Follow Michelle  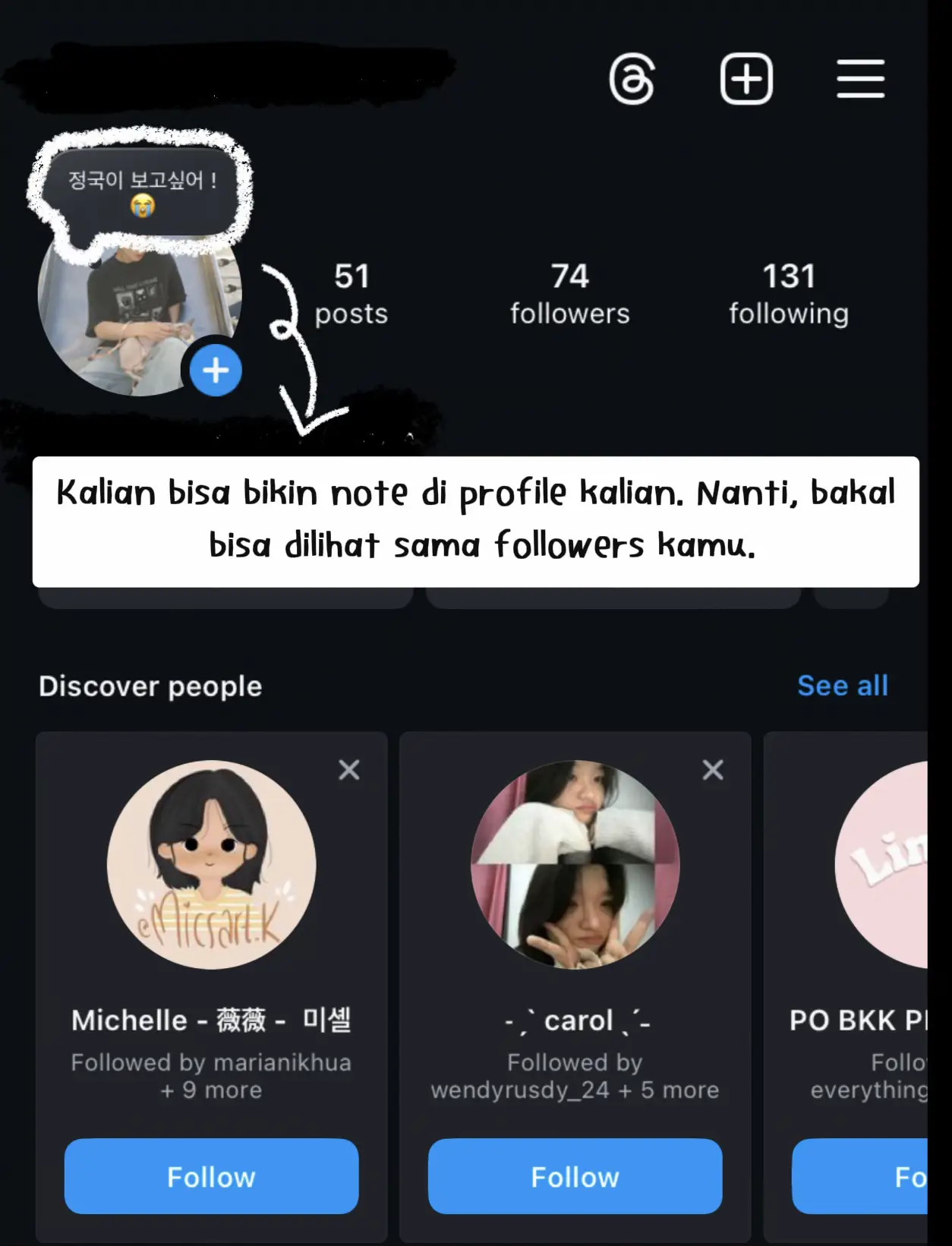click(211, 1176)
